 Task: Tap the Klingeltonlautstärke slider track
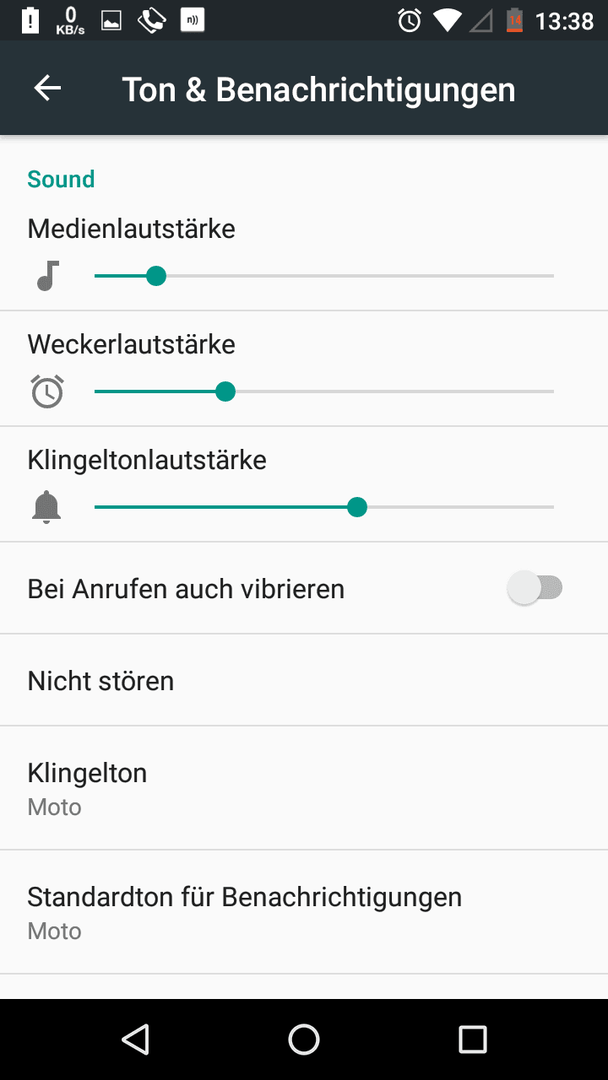click(324, 508)
